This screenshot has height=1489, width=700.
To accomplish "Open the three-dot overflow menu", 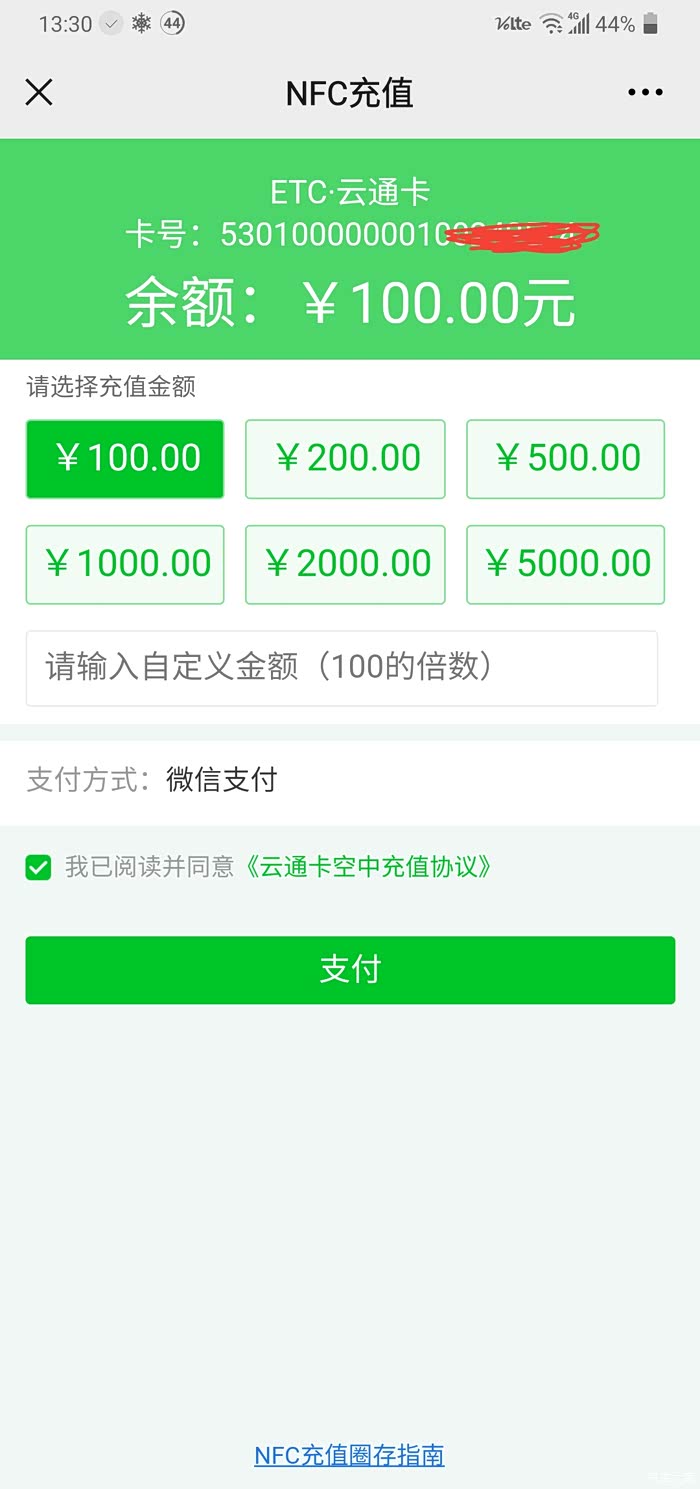I will [x=645, y=93].
